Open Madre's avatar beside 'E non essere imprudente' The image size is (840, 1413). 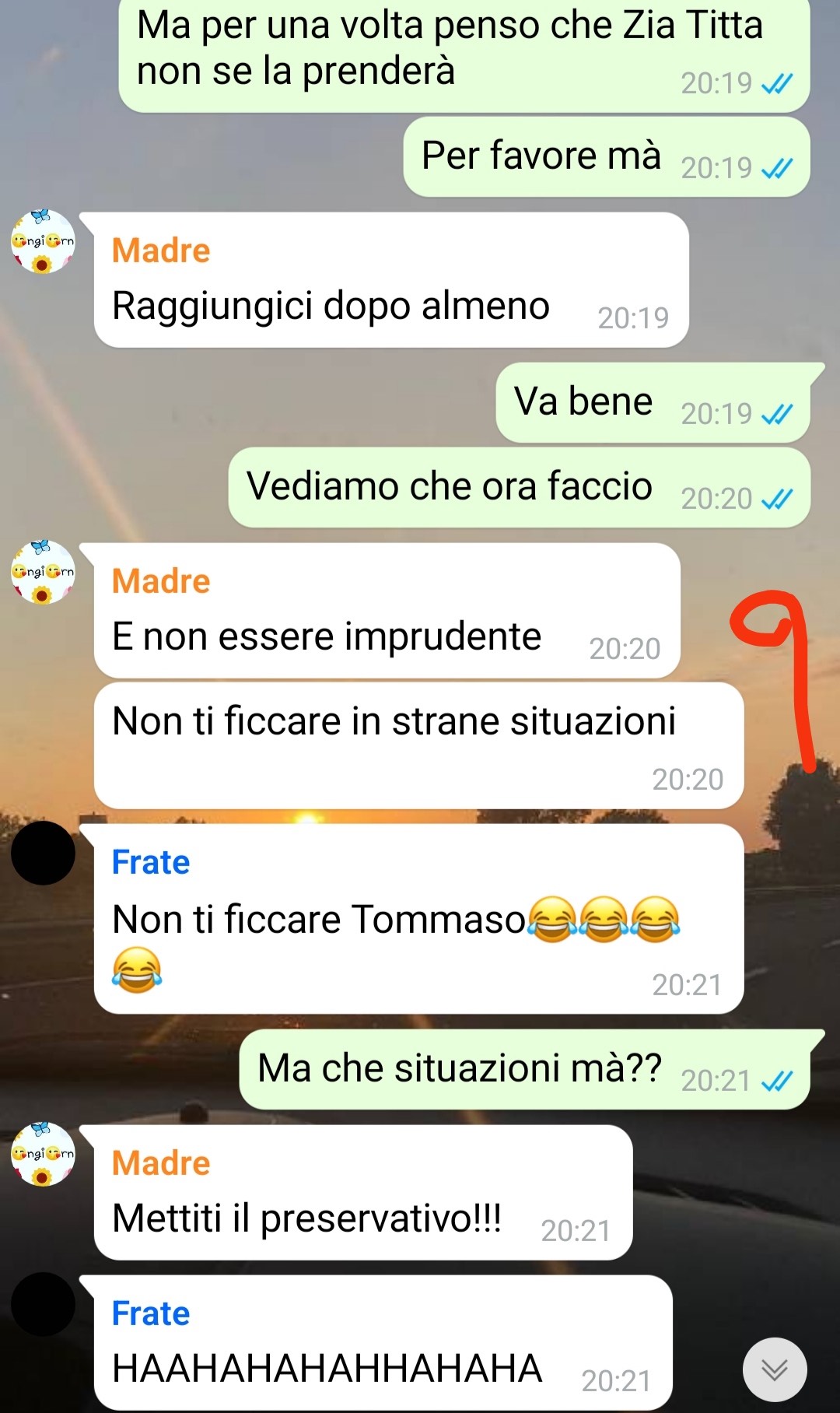(43, 572)
